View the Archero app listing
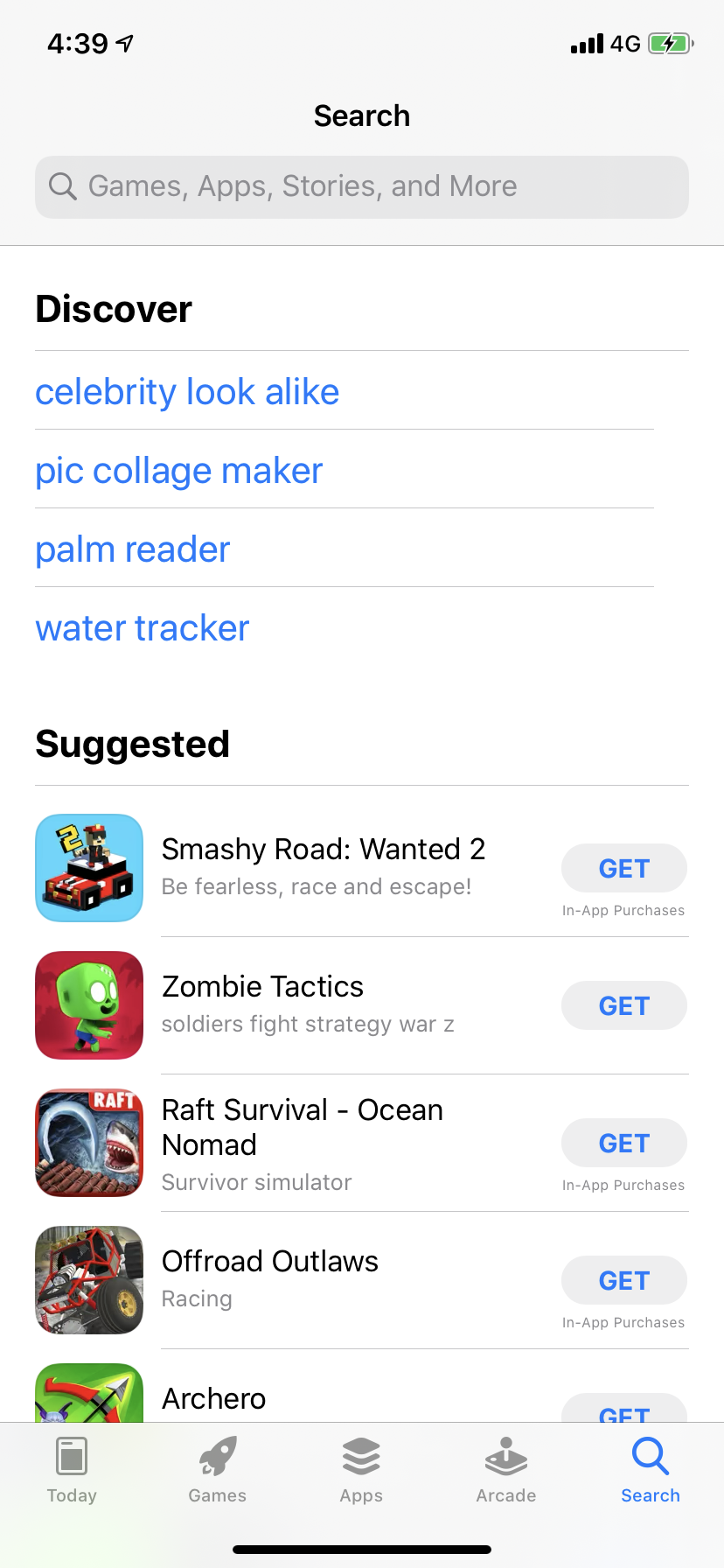Viewport: 724px width, 1568px height. (x=214, y=1398)
